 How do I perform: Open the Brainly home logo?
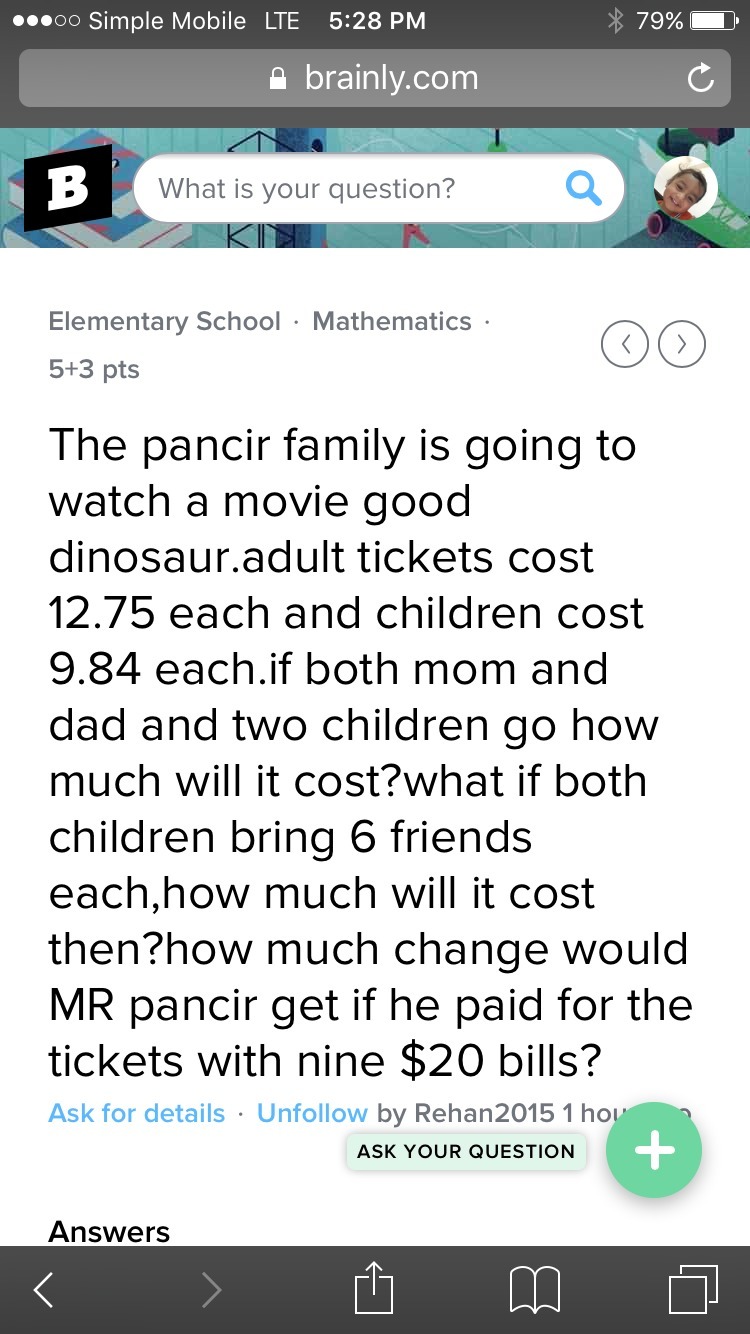click(69, 188)
